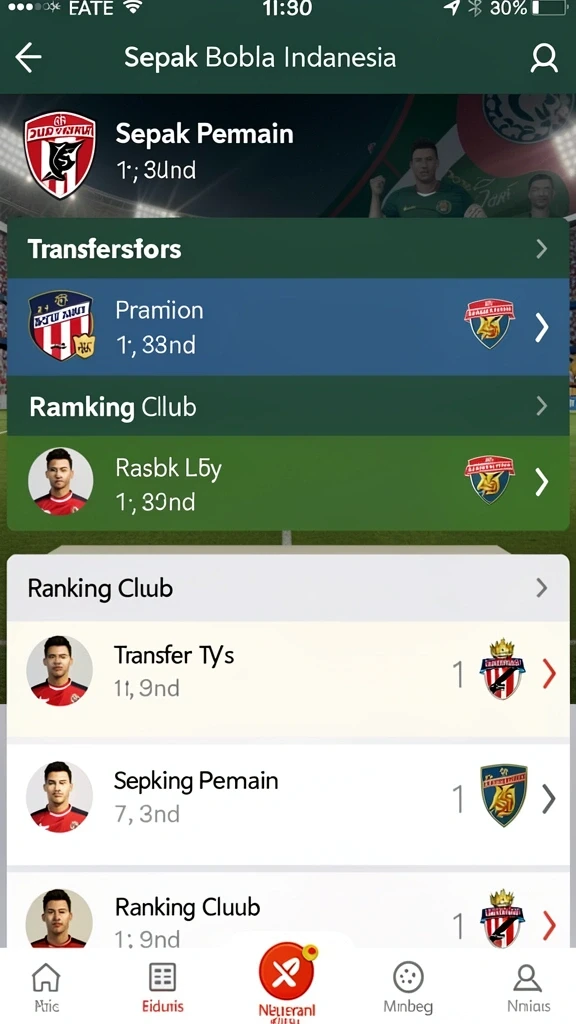Tap the red center button in the bottom bar

pyautogui.click(x=287, y=974)
